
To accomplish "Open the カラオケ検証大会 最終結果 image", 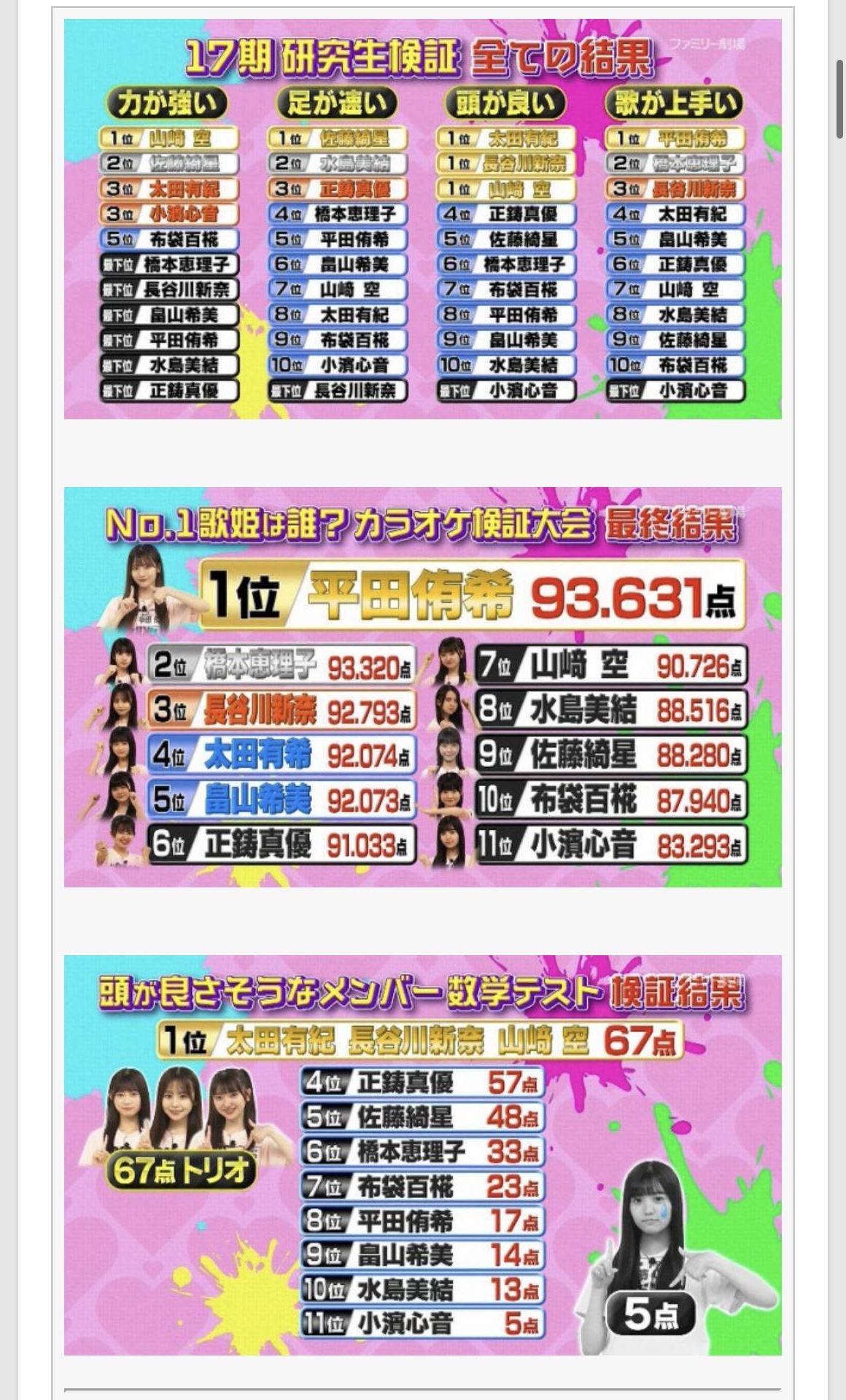I will (422, 687).
